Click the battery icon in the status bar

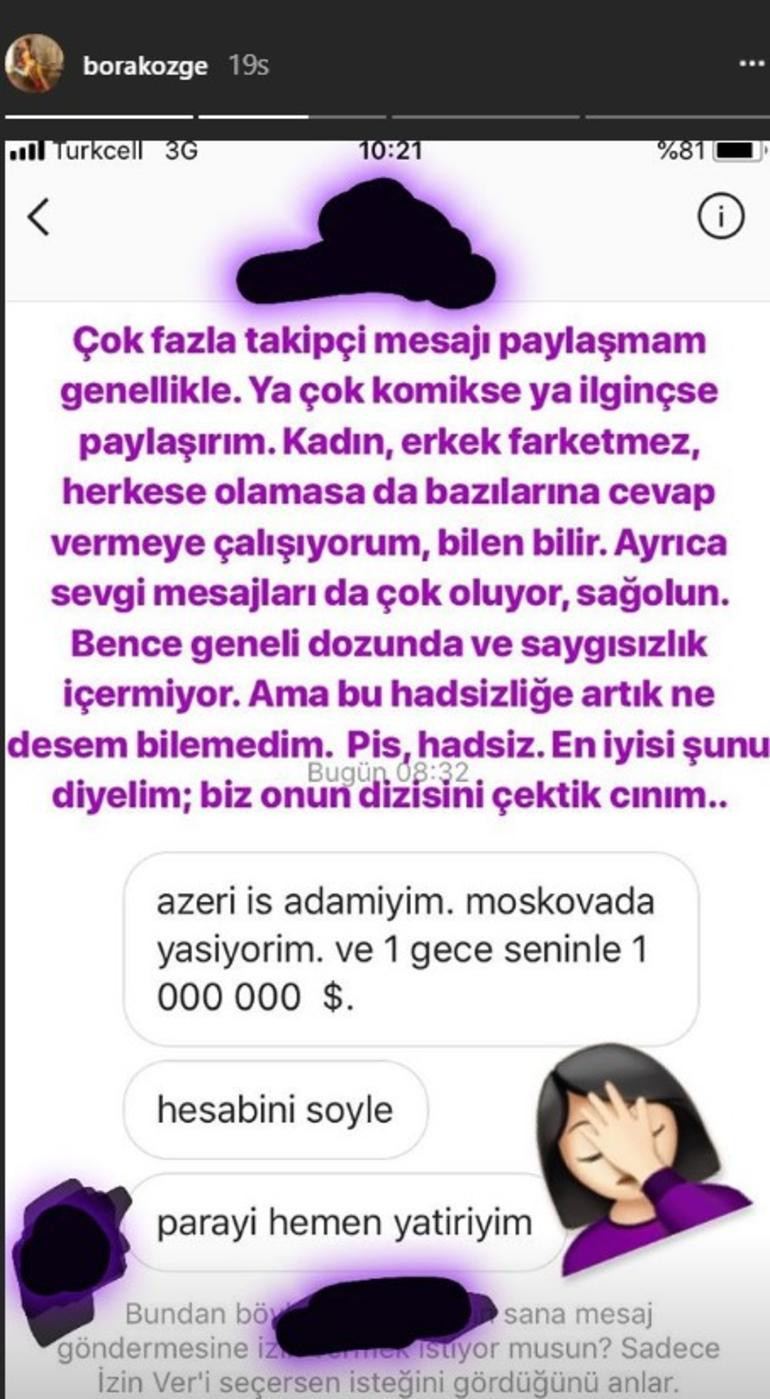click(x=739, y=150)
